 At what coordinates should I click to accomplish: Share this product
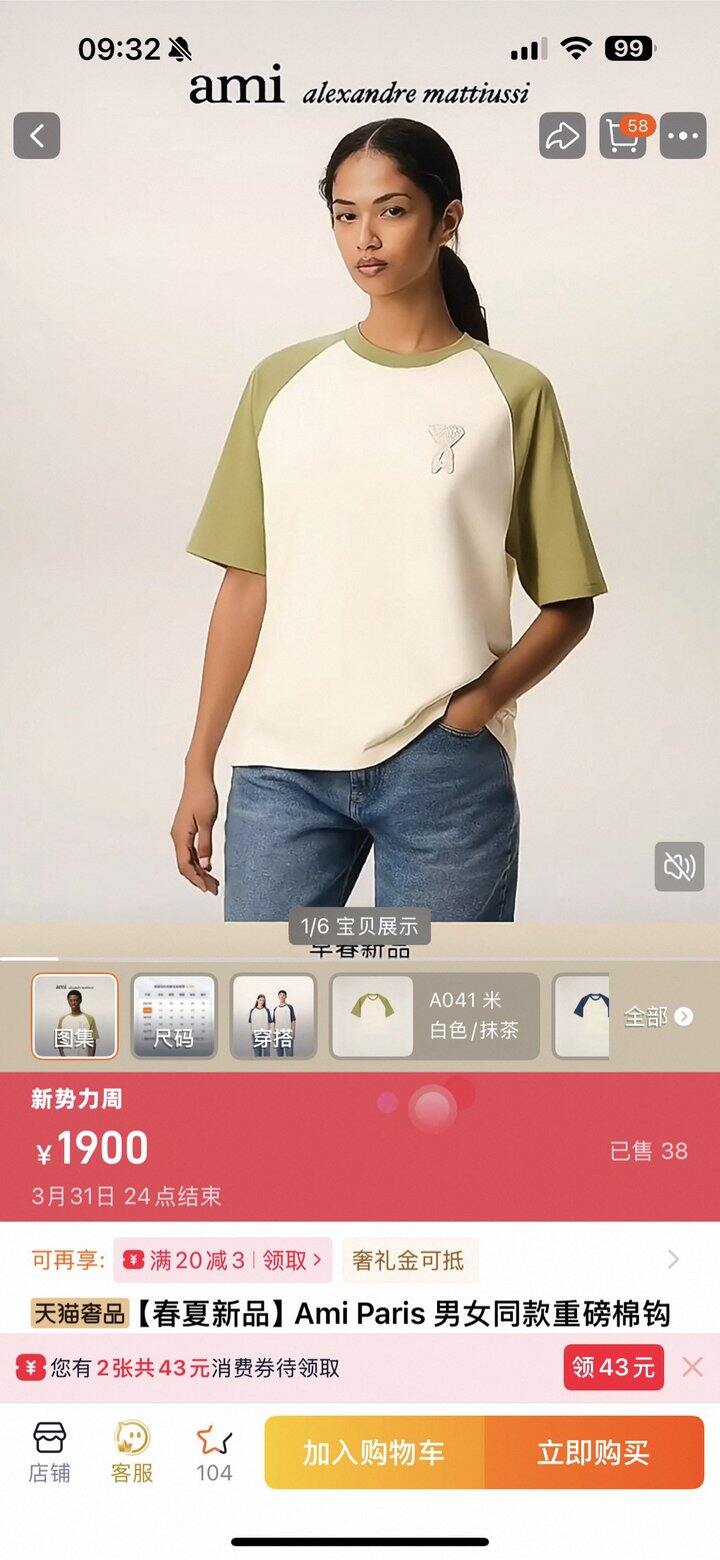(562, 136)
